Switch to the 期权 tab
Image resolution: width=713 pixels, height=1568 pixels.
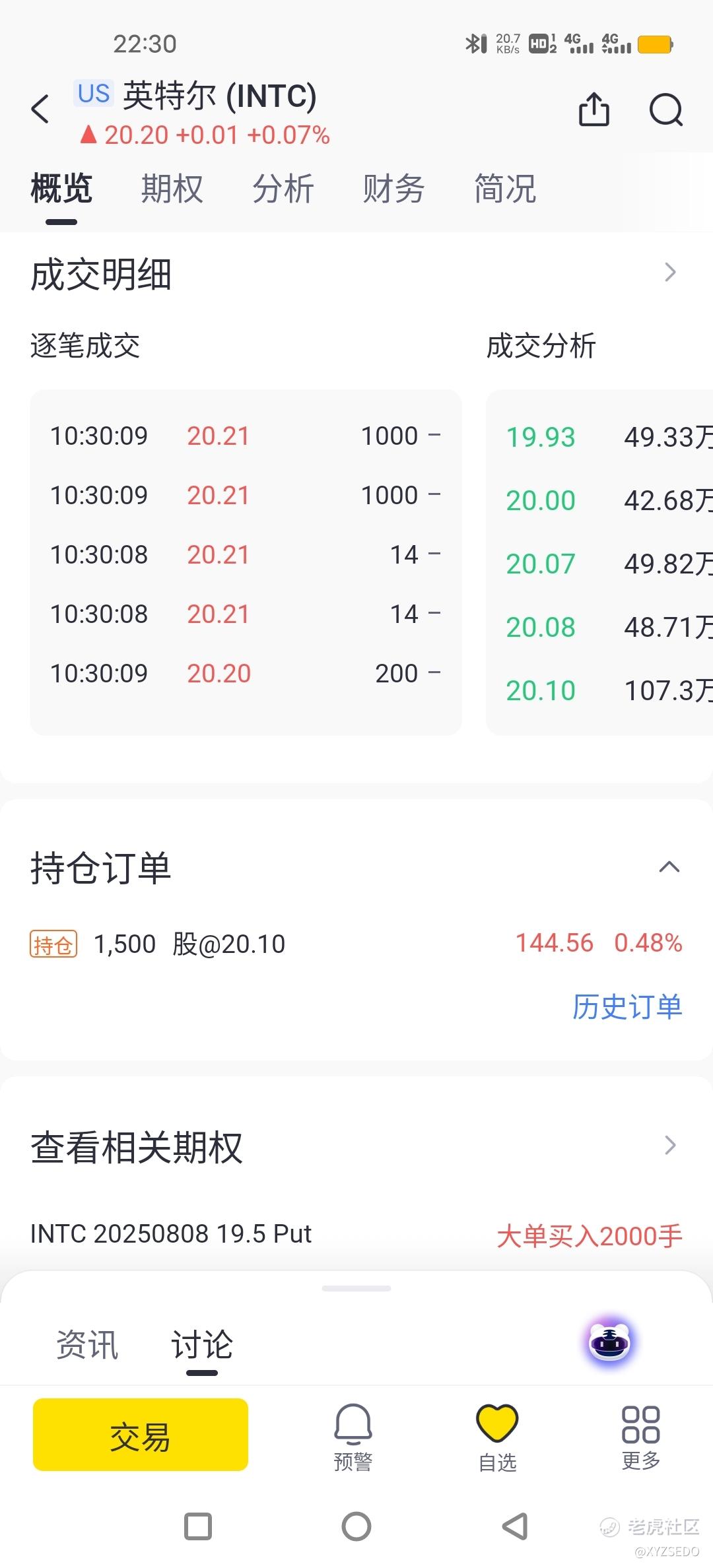point(172,189)
